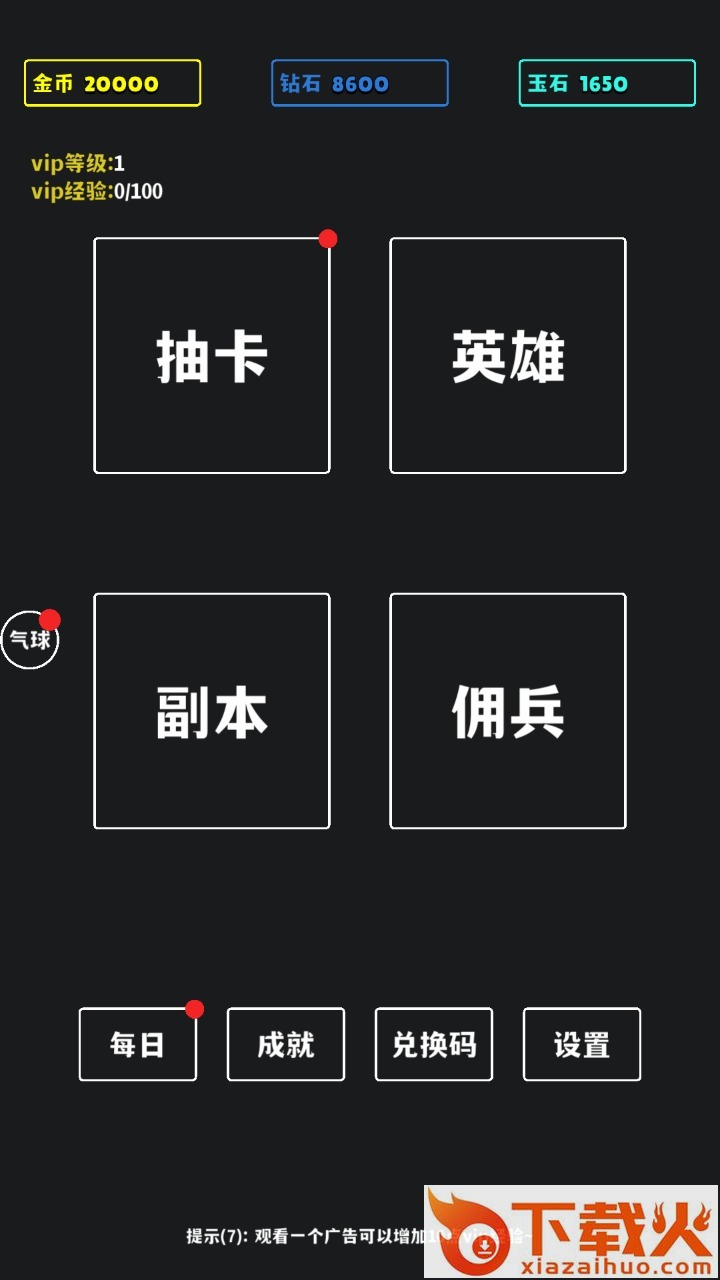The width and height of the screenshot is (720, 1280).
Task: Check the 金币 gold coin balance
Action: pos(111,83)
